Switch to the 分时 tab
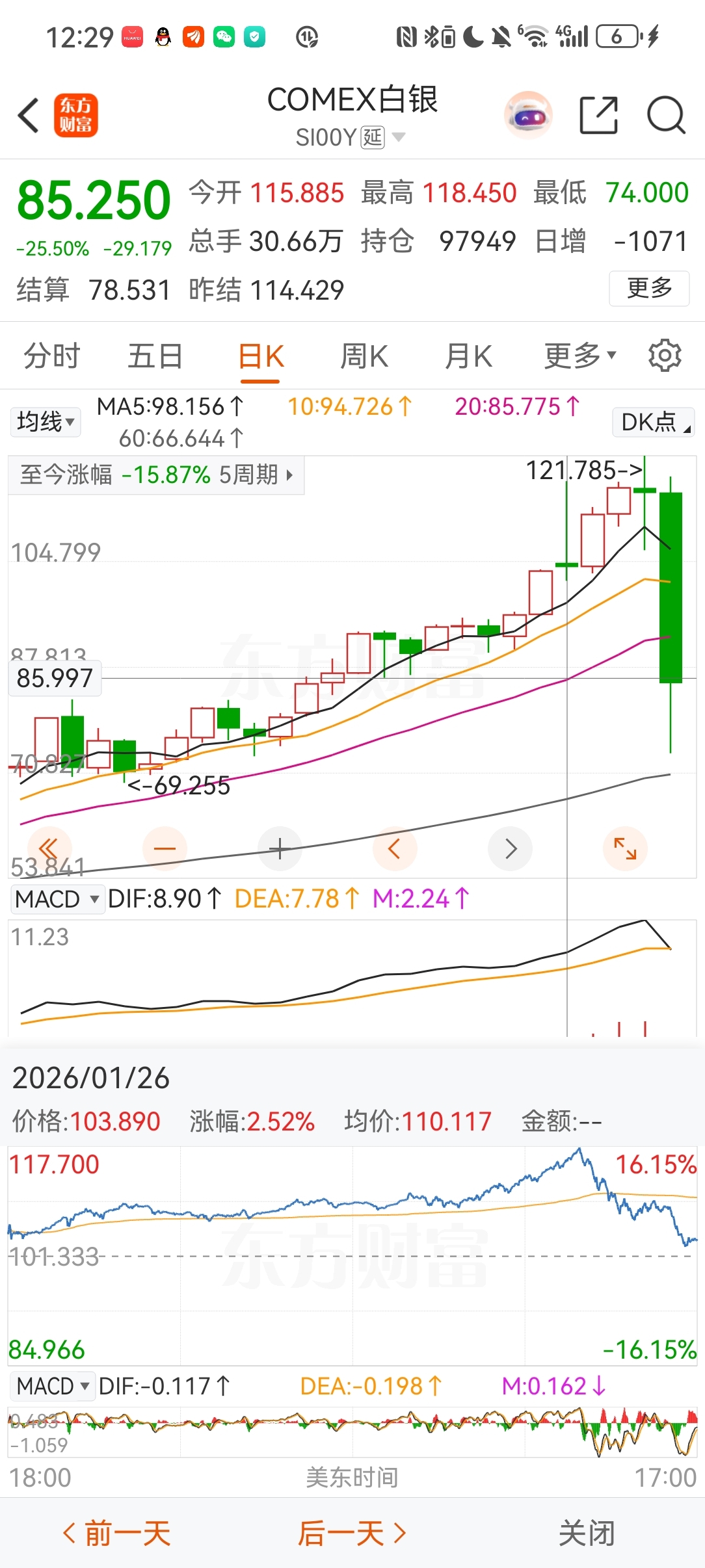The width and height of the screenshot is (705, 1568). point(51,356)
